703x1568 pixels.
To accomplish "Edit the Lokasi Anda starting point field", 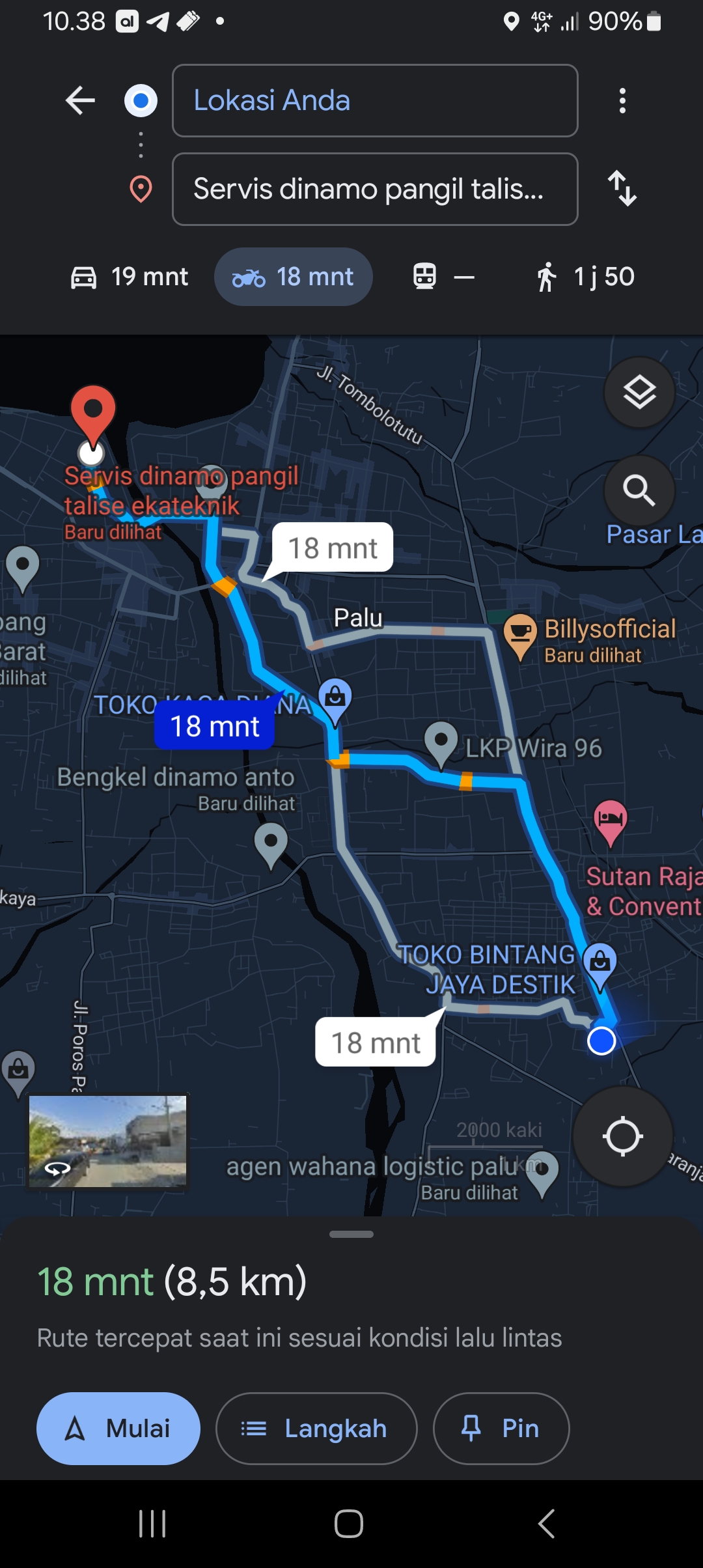I will pyautogui.click(x=375, y=101).
